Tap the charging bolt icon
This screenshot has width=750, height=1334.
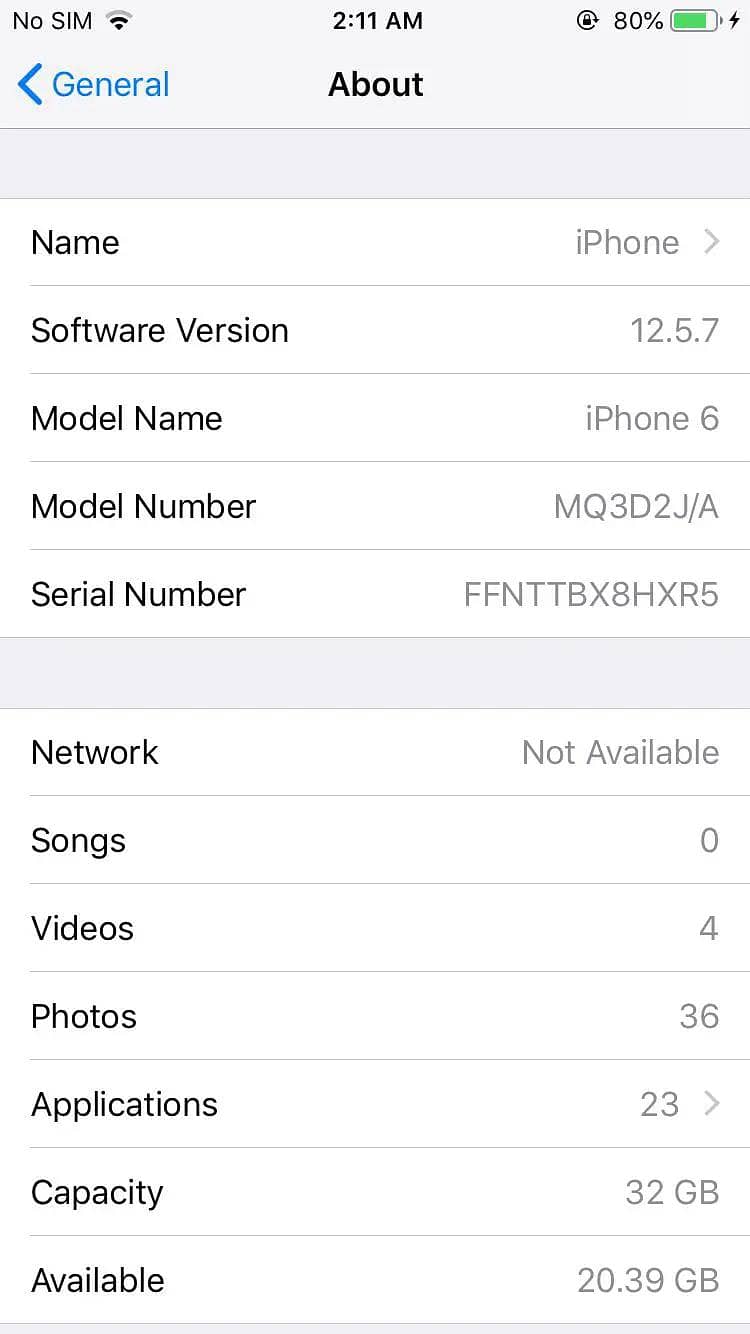click(736, 19)
